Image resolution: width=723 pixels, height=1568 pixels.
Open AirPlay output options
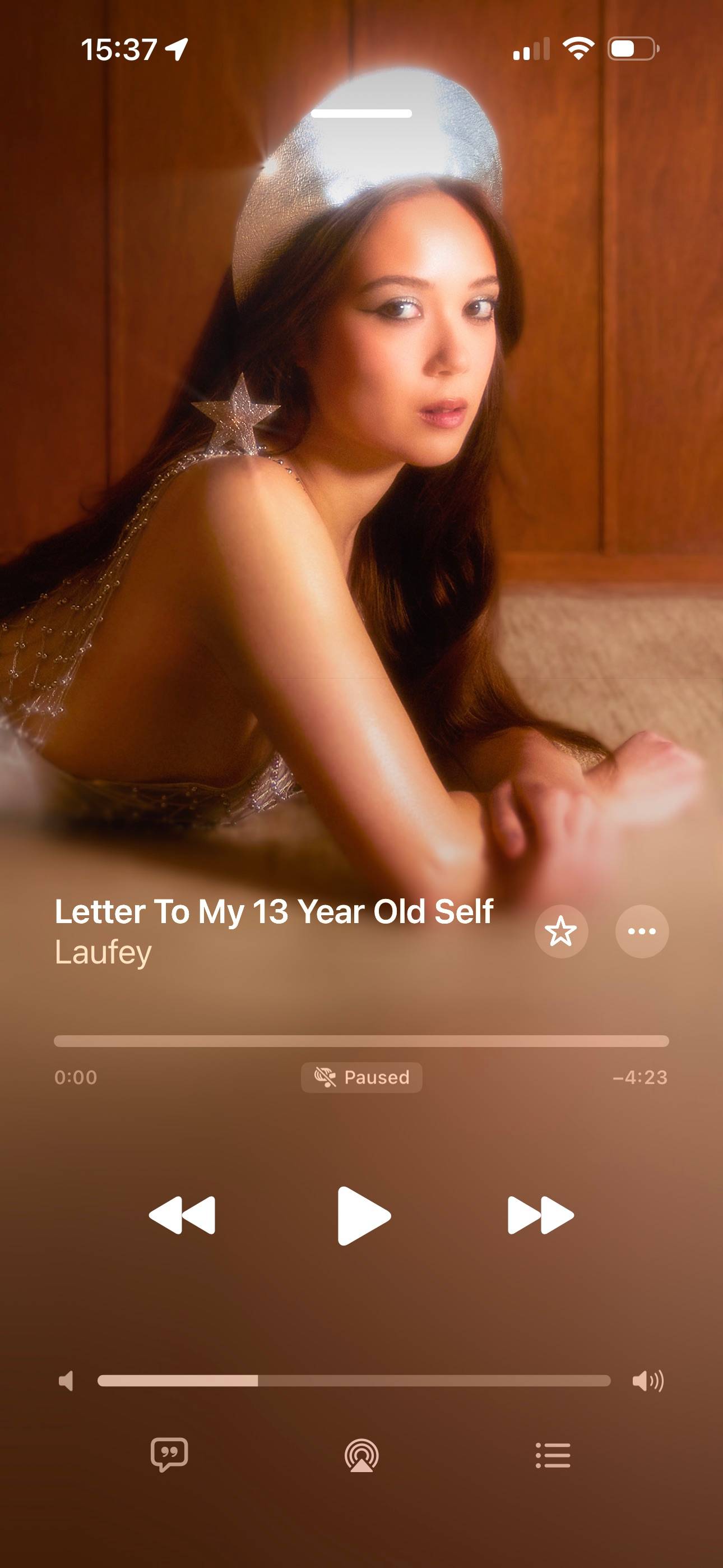point(361,1455)
